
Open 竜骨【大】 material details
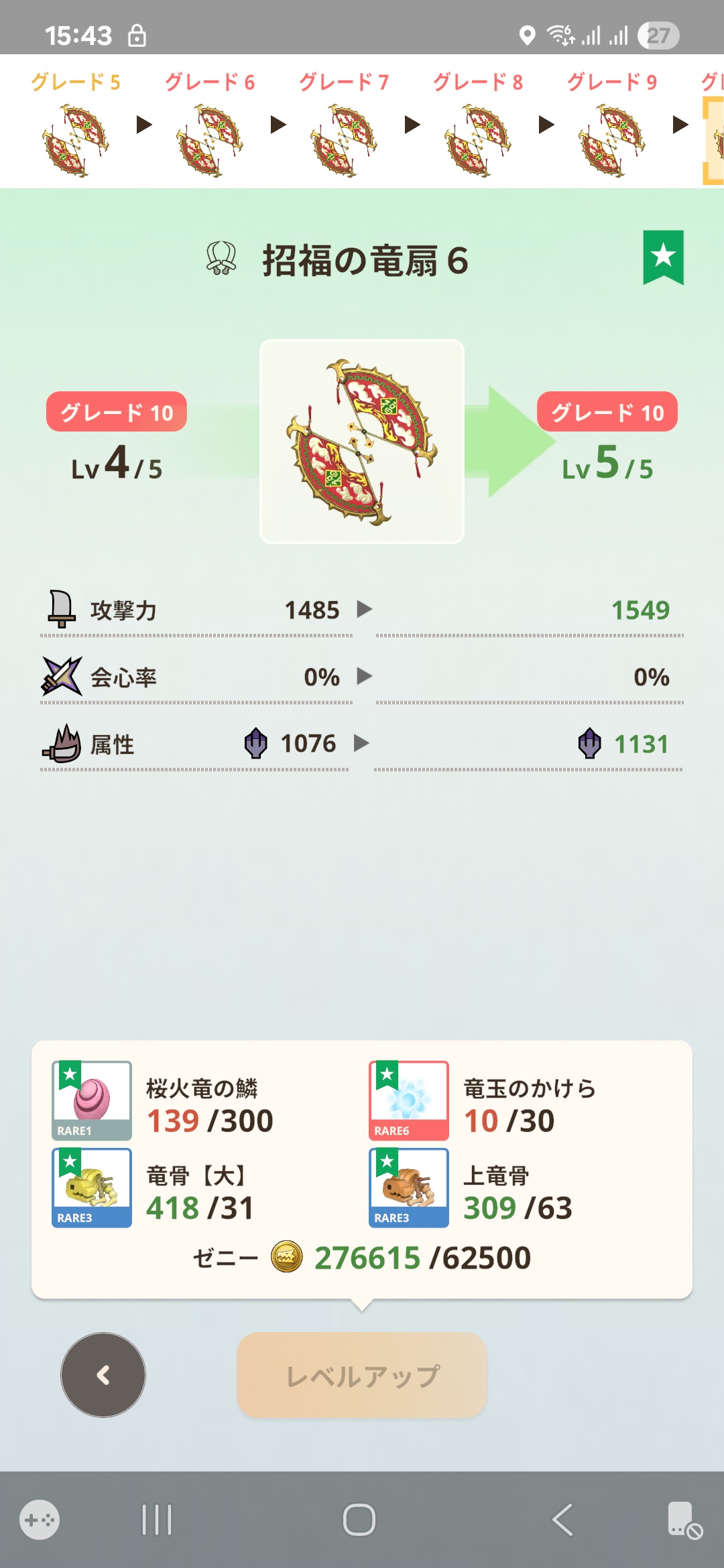(x=92, y=1187)
